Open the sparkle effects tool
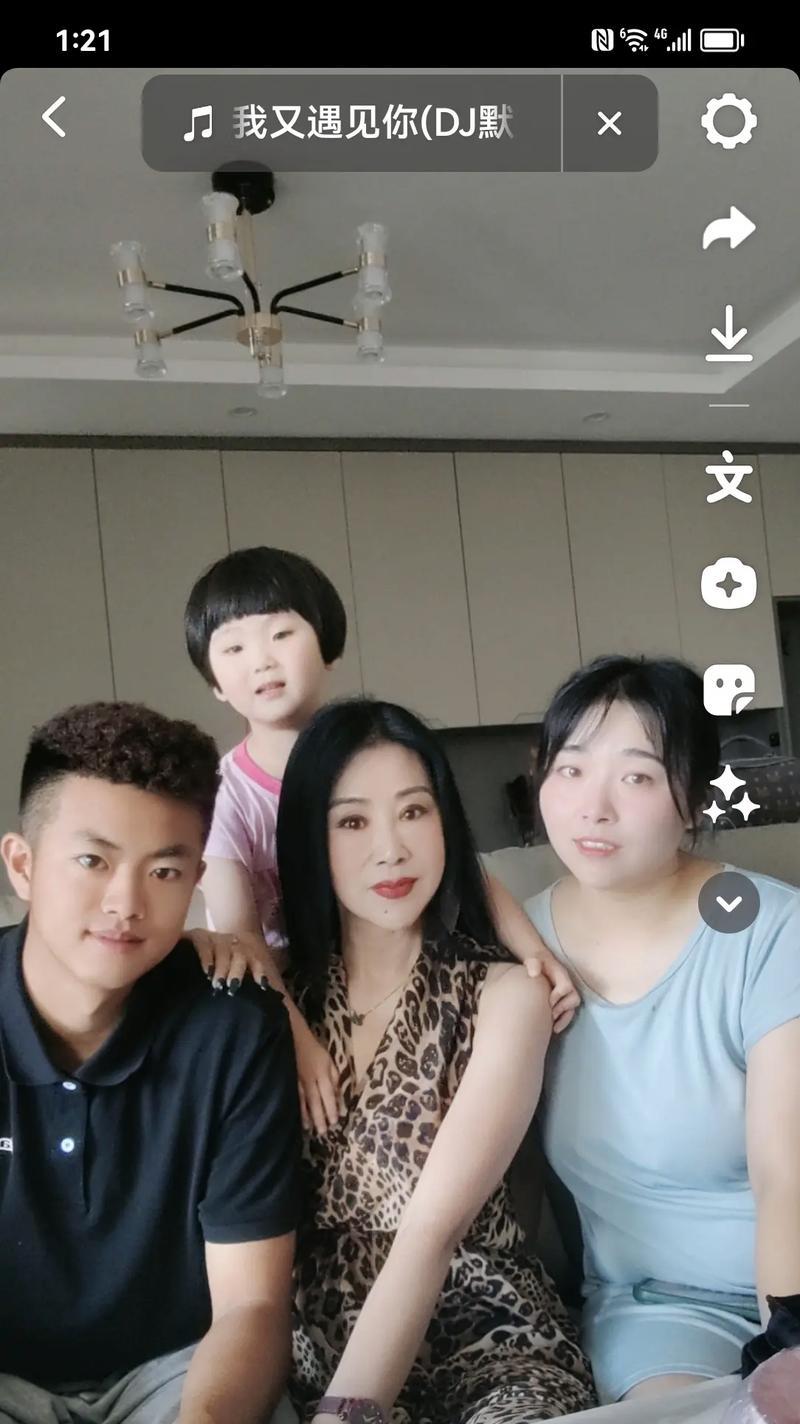 coord(730,796)
